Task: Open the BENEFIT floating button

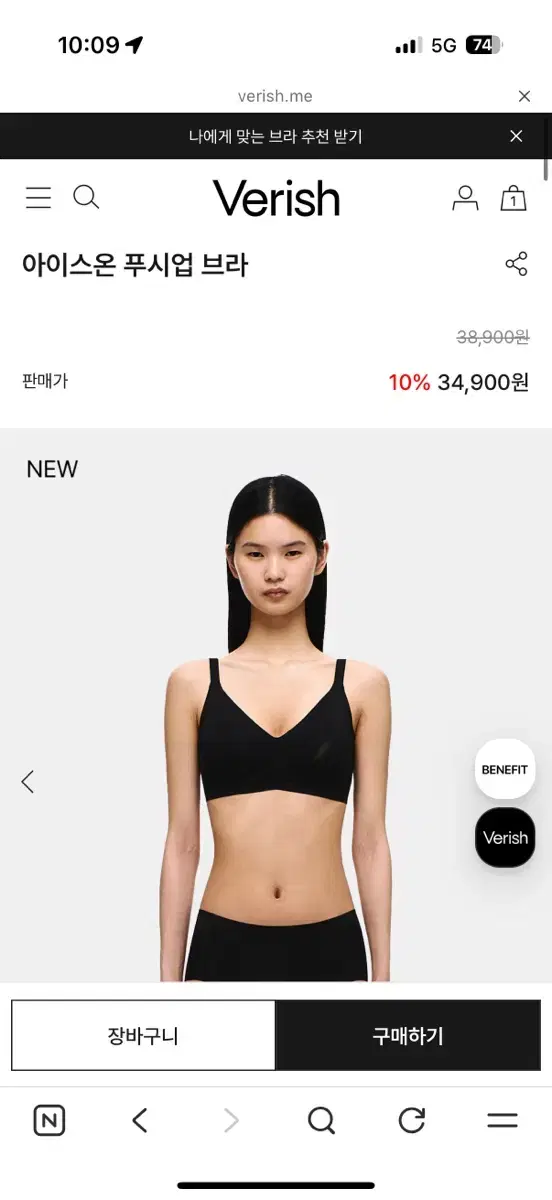Action: pos(505,769)
